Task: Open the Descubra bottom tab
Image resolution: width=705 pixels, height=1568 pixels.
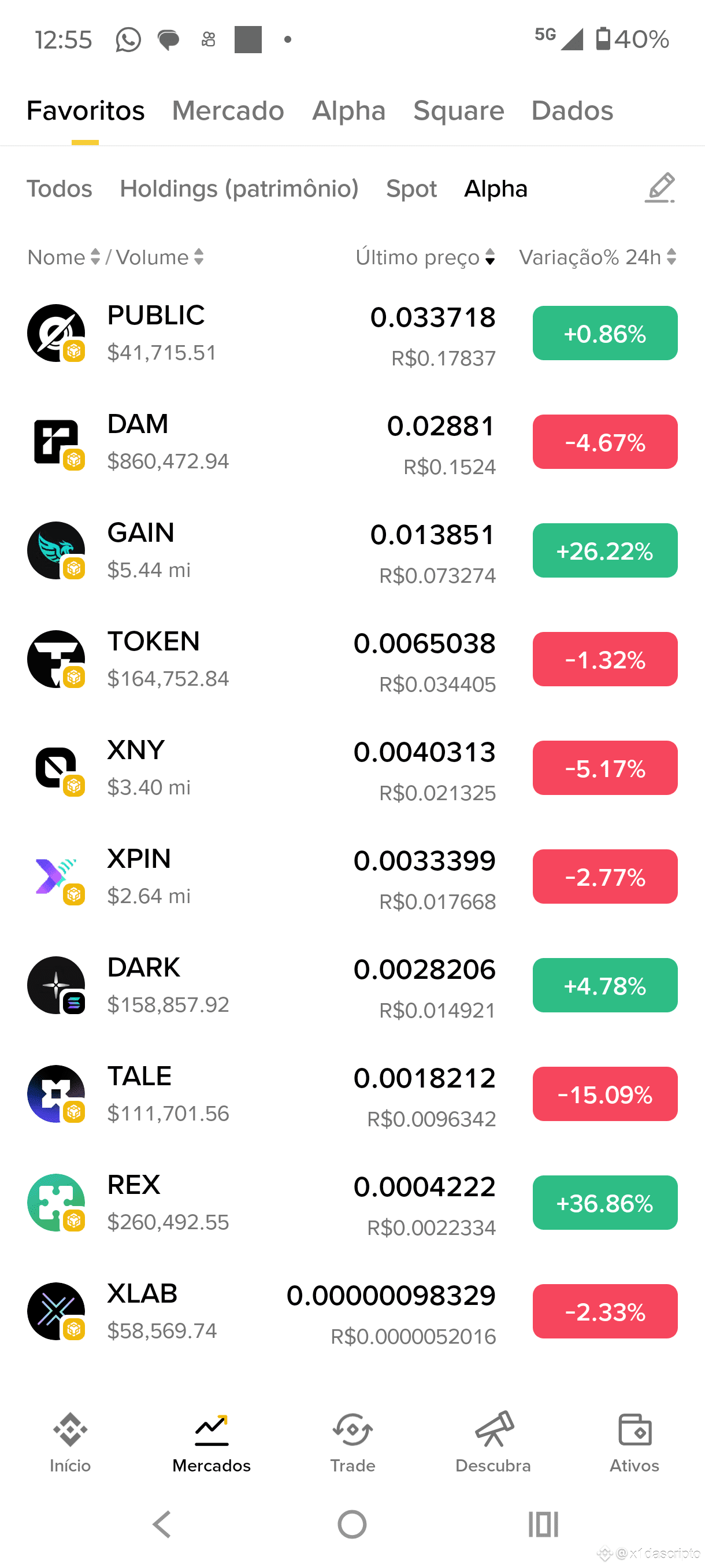Action: point(493,1443)
